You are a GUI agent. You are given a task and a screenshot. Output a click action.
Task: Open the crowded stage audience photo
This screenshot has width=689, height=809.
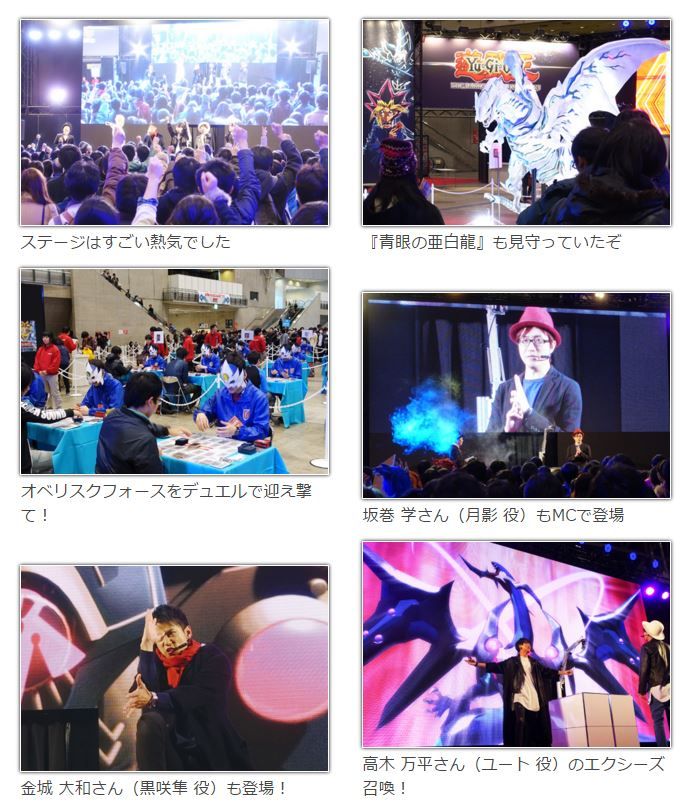174,122
